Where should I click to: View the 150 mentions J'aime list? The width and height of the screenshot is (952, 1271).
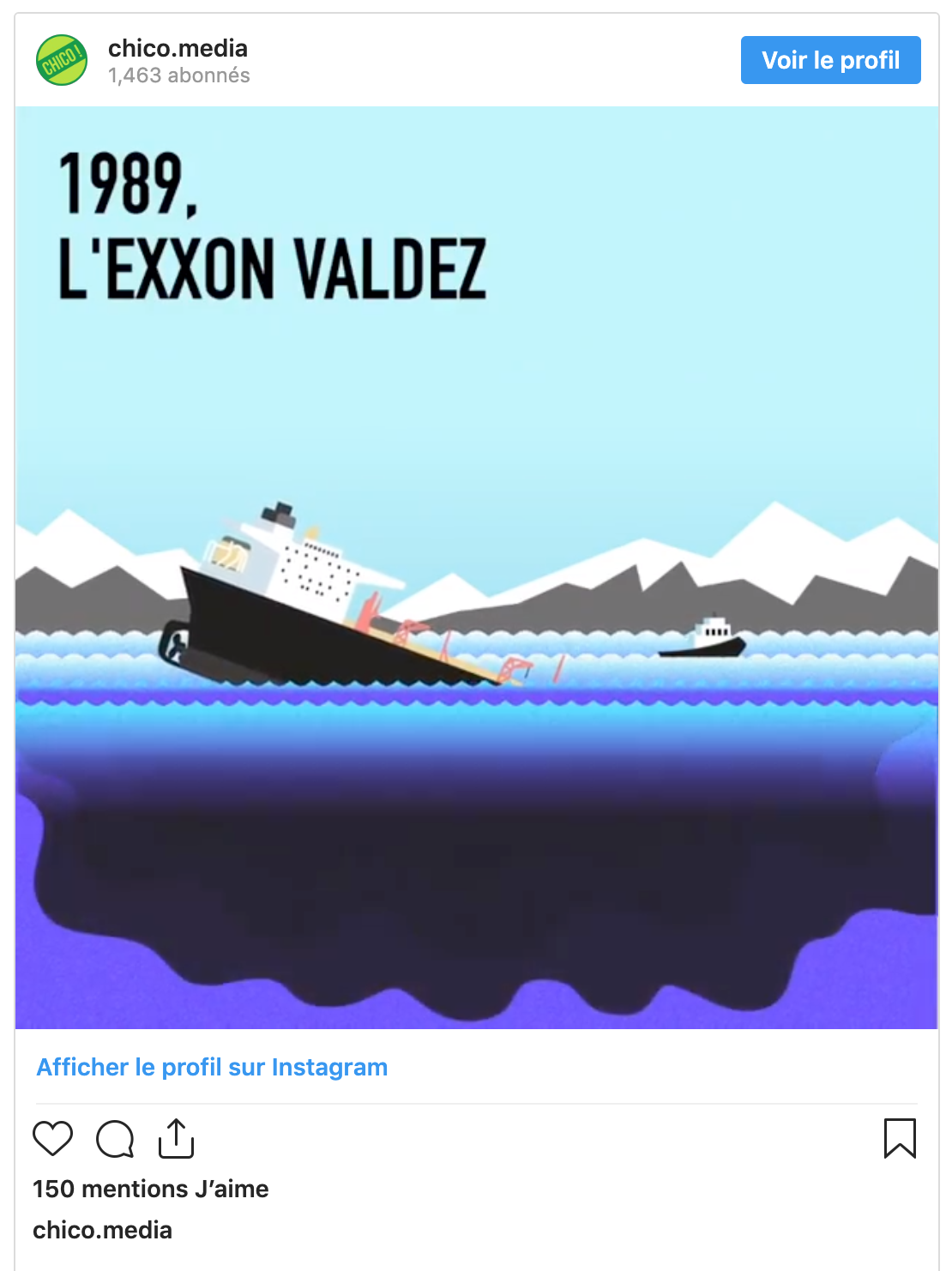(151, 1189)
